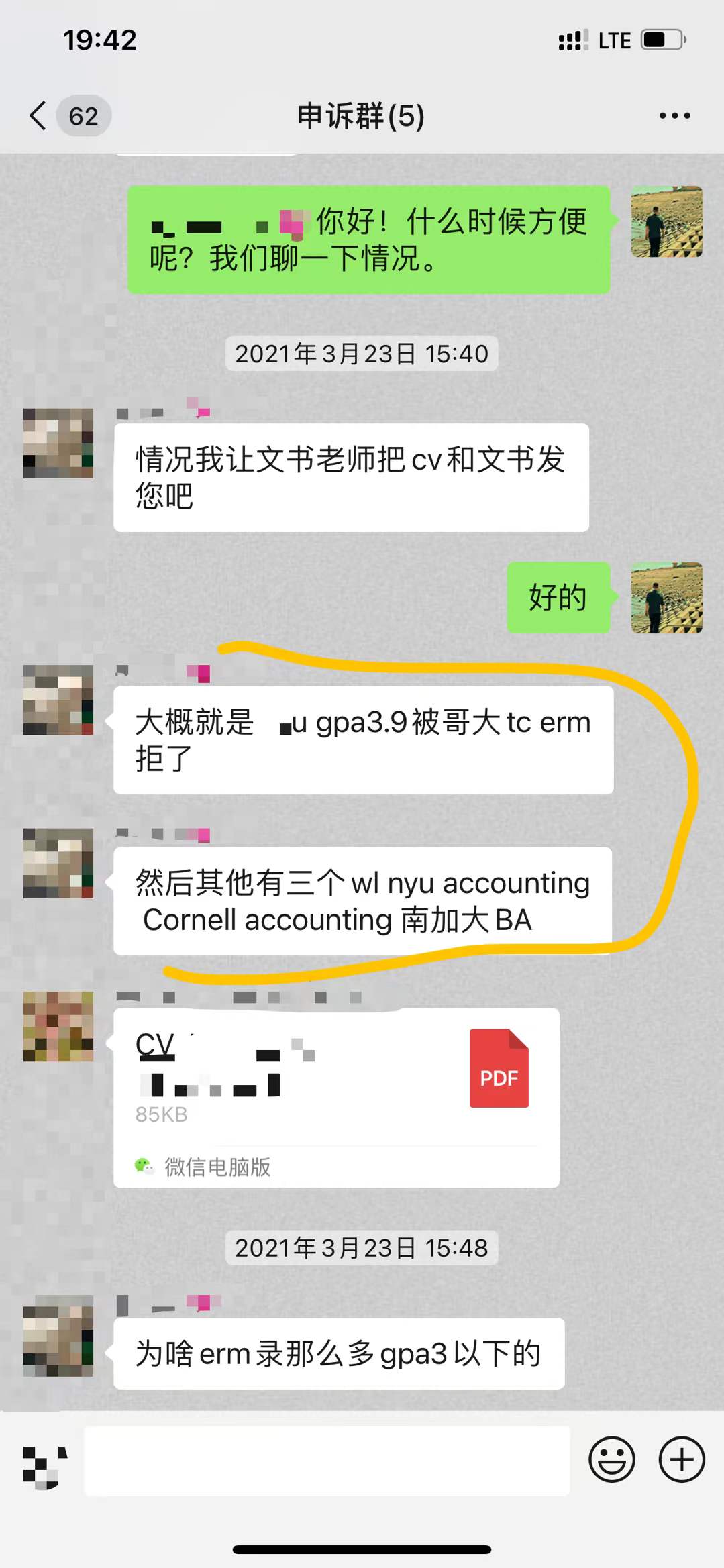Open sender avatar beside the CV file
Viewport: 724px width, 1568px height.
point(58,1027)
